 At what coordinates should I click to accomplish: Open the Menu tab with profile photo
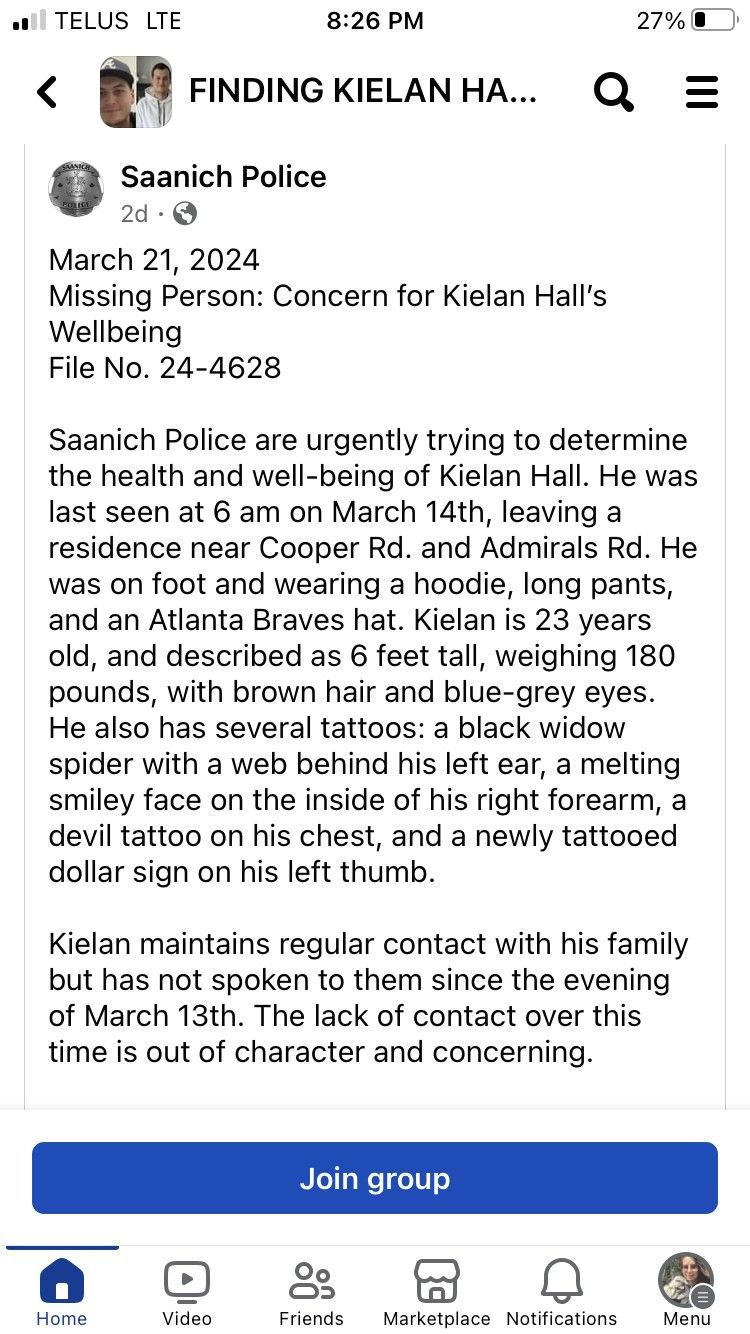pyautogui.click(x=686, y=1291)
